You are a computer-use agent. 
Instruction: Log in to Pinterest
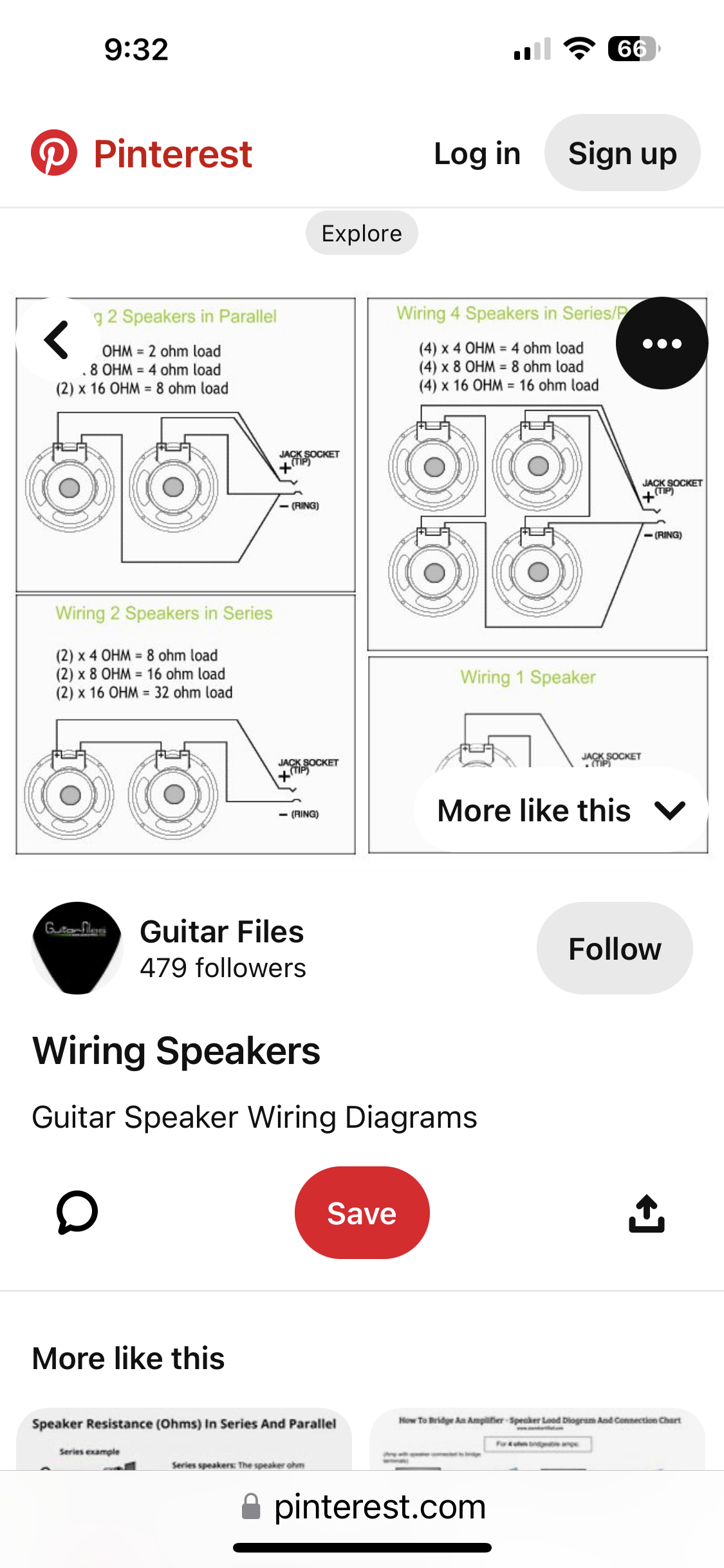(x=477, y=154)
